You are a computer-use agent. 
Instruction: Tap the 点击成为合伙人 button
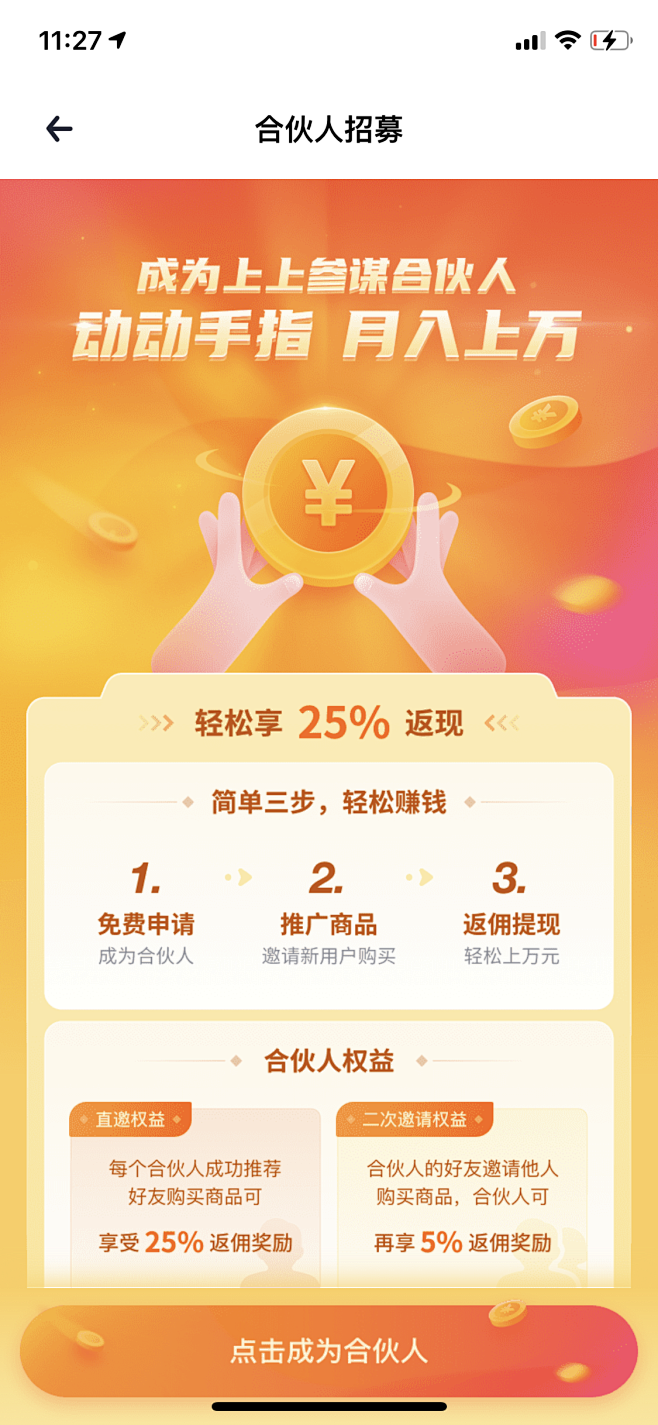pos(329,1351)
